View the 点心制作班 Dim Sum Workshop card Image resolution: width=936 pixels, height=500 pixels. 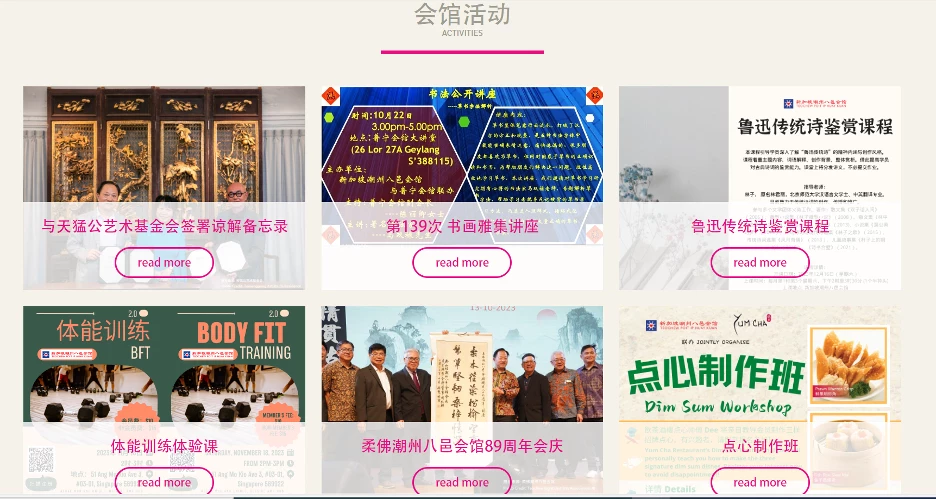pyautogui.click(x=760, y=370)
